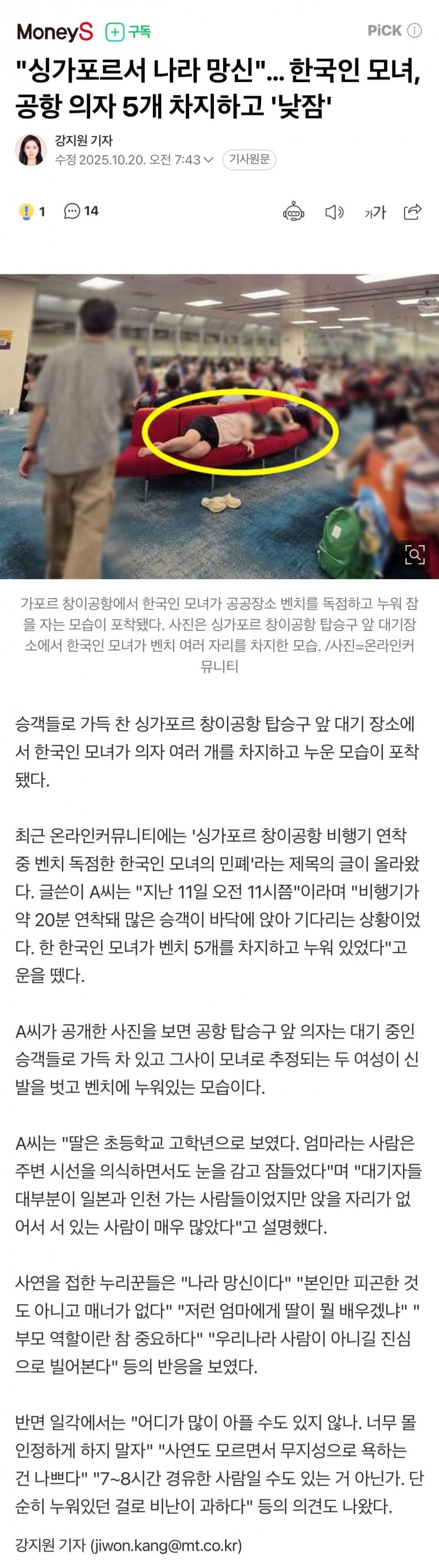The width and height of the screenshot is (439, 1568).
Task: View the 14 comments
Action: 81,211
